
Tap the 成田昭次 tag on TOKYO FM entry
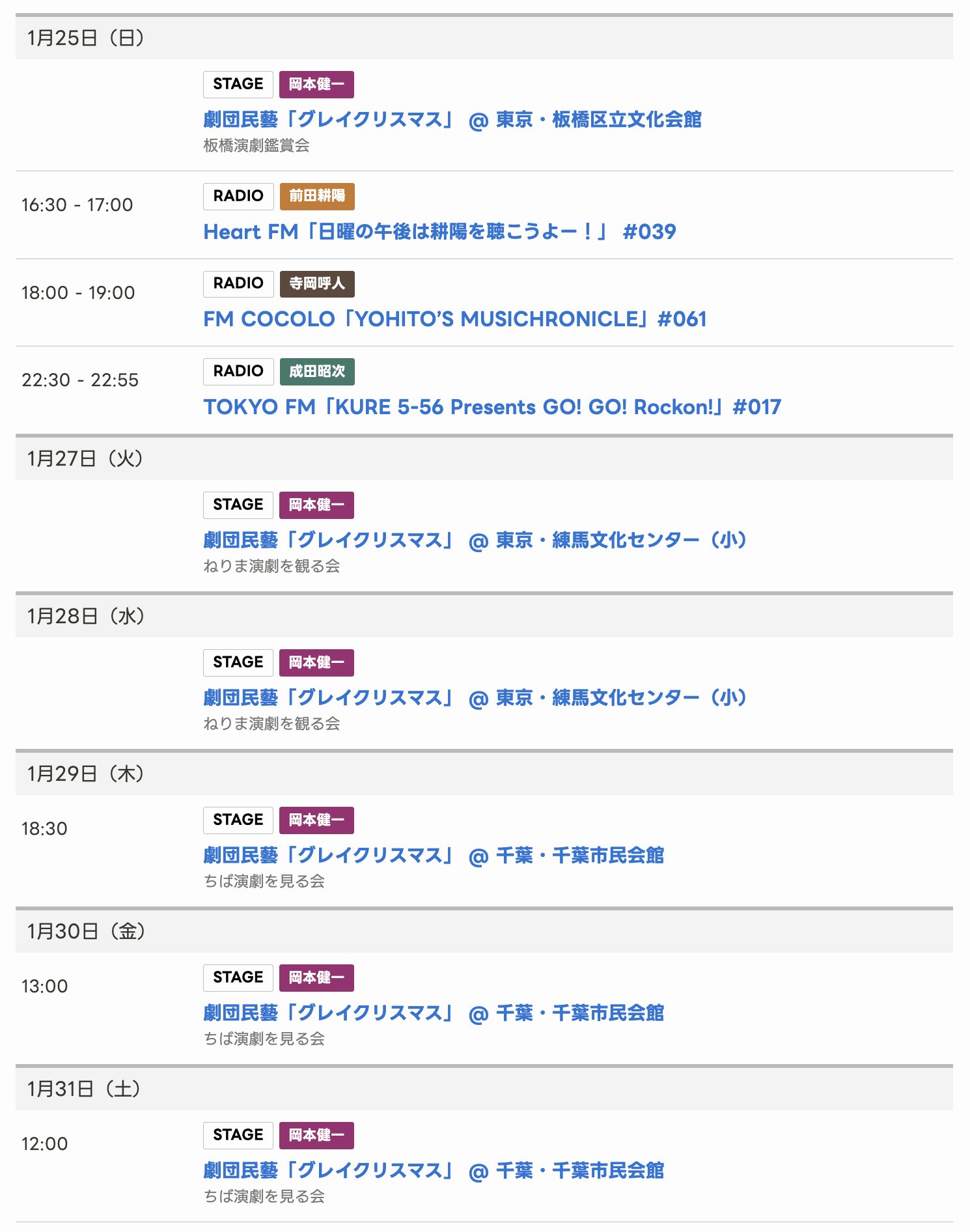point(317,371)
